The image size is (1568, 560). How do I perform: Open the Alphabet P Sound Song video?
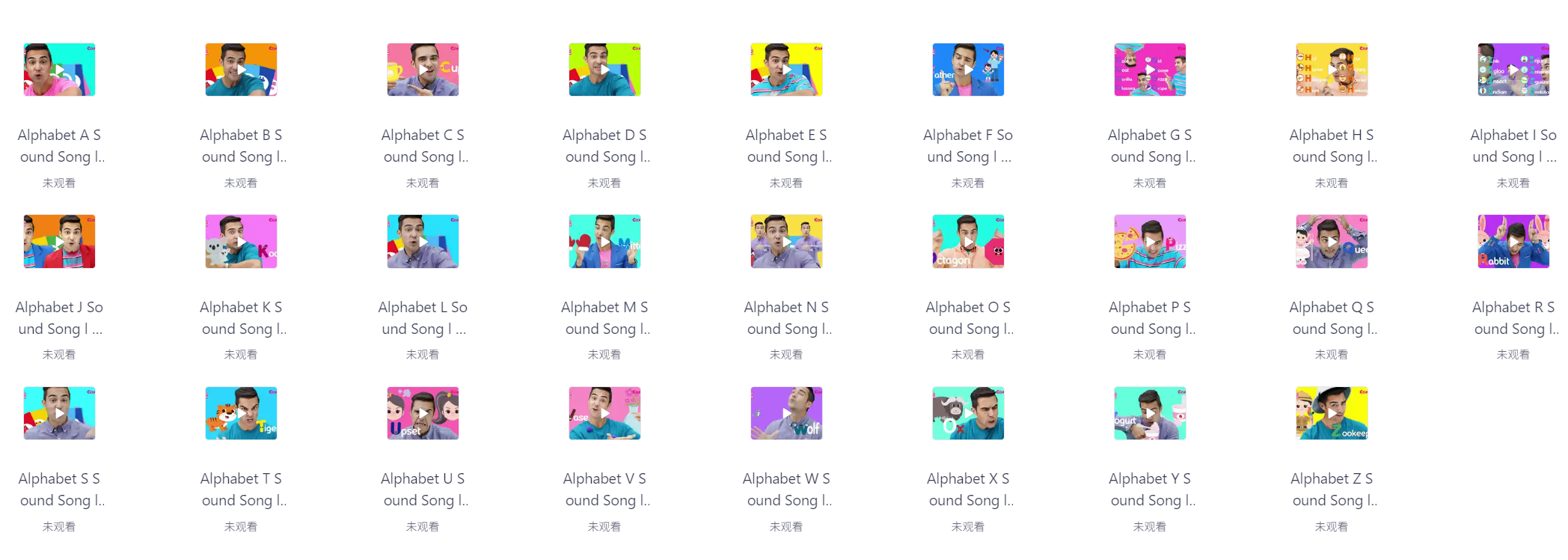click(x=1150, y=242)
